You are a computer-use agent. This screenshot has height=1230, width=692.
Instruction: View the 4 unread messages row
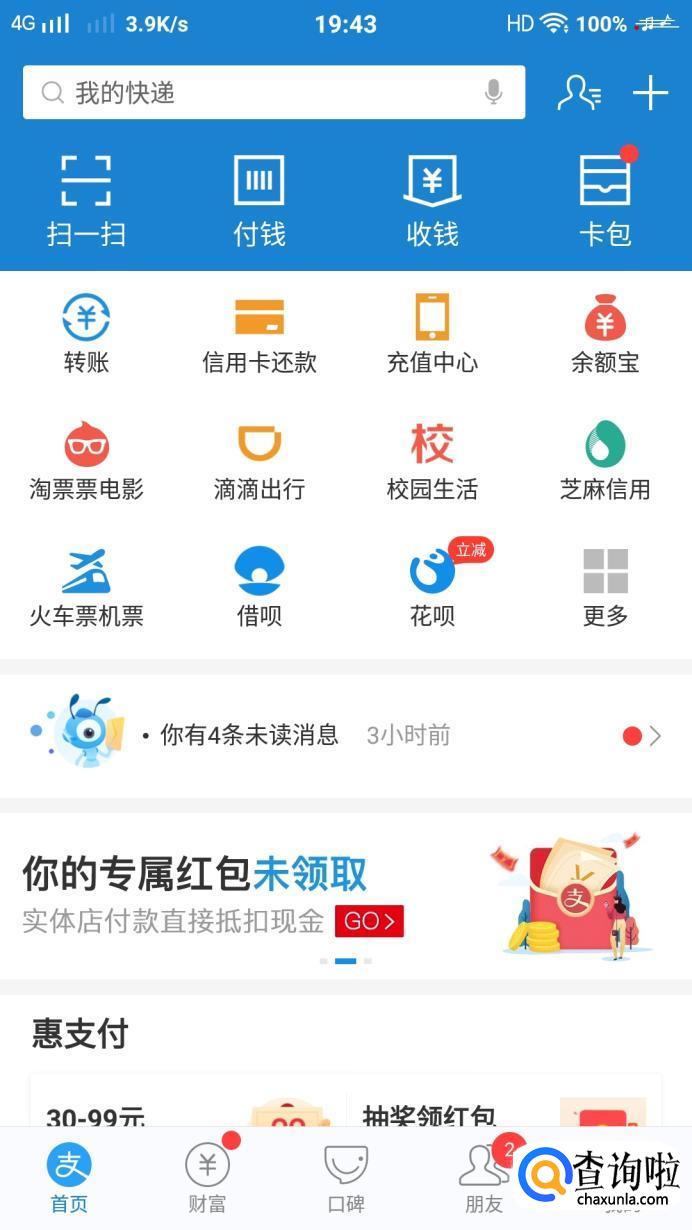[x=345, y=736]
